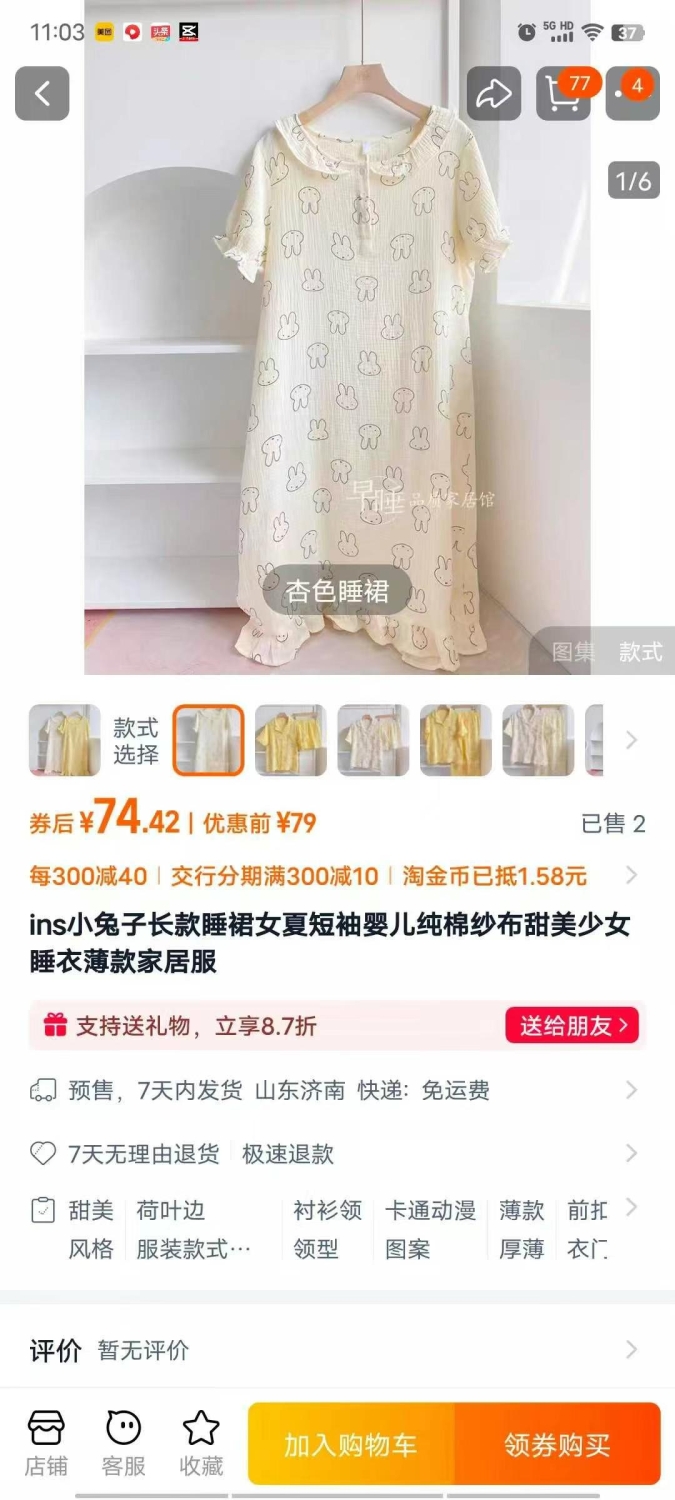This screenshot has width=675, height=1500.
Task: Open the shopping cart with 77 items
Action: pyautogui.click(x=564, y=94)
